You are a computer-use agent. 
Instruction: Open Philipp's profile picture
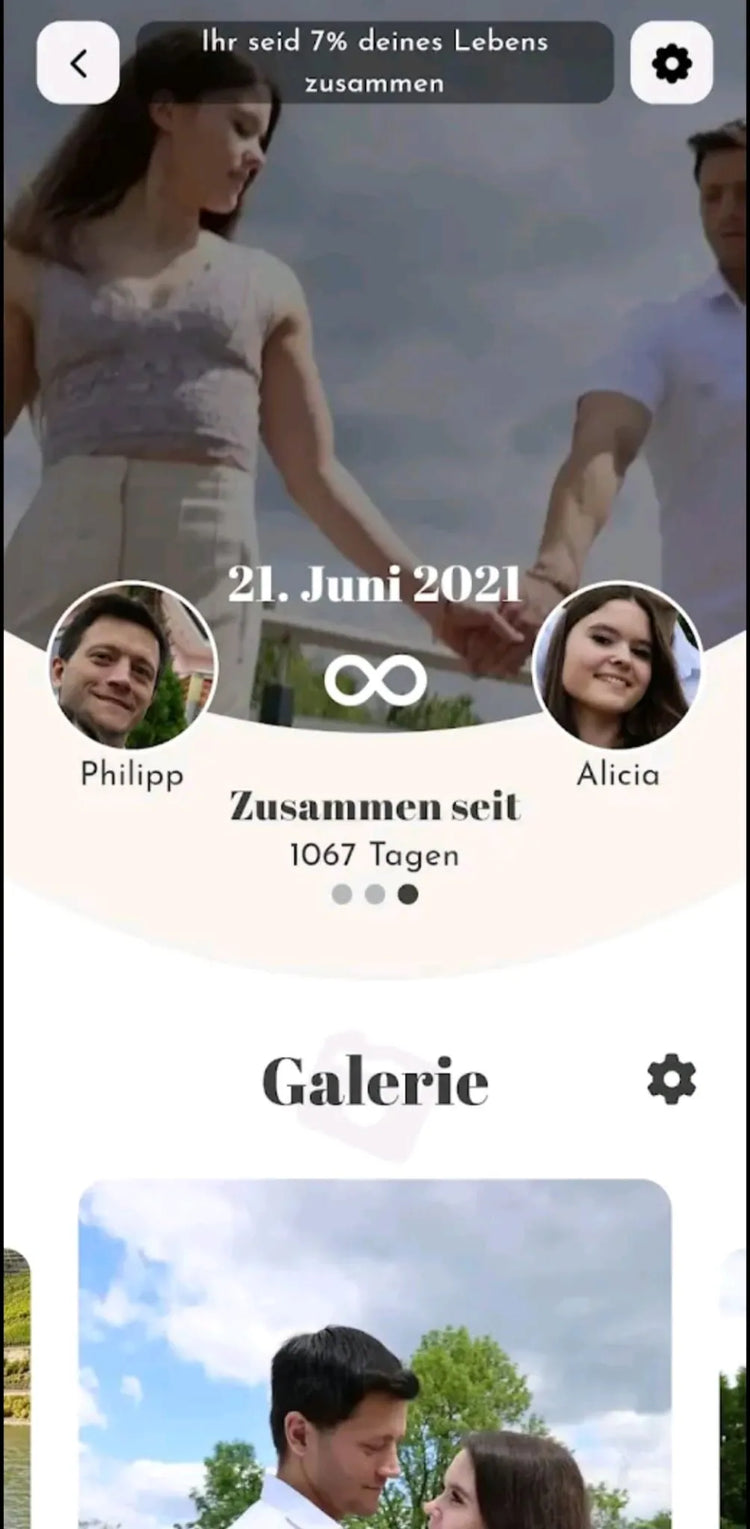click(x=132, y=665)
